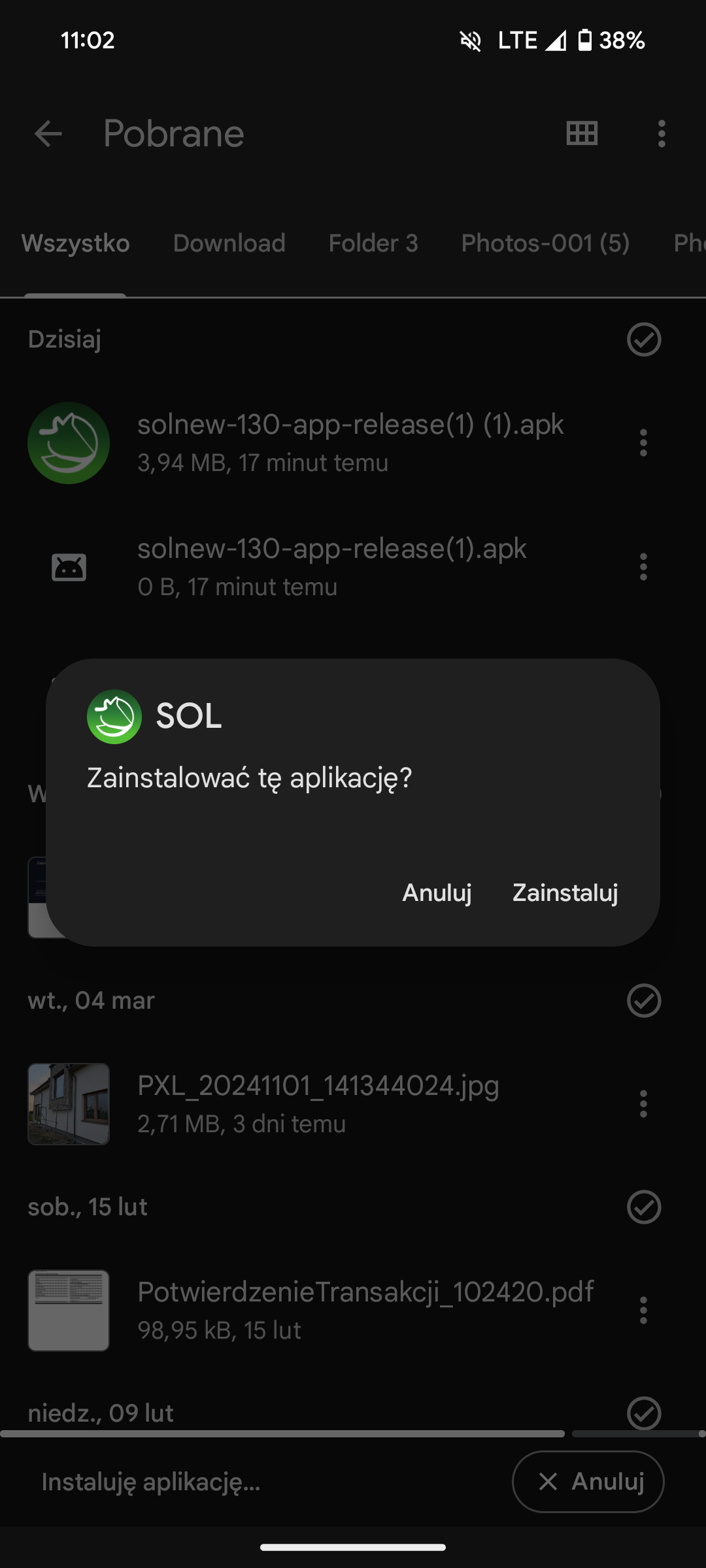The height and width of the screenshot is (1568, 706).
Task: Select the Wszystko tab
Action: pos(75,243)
